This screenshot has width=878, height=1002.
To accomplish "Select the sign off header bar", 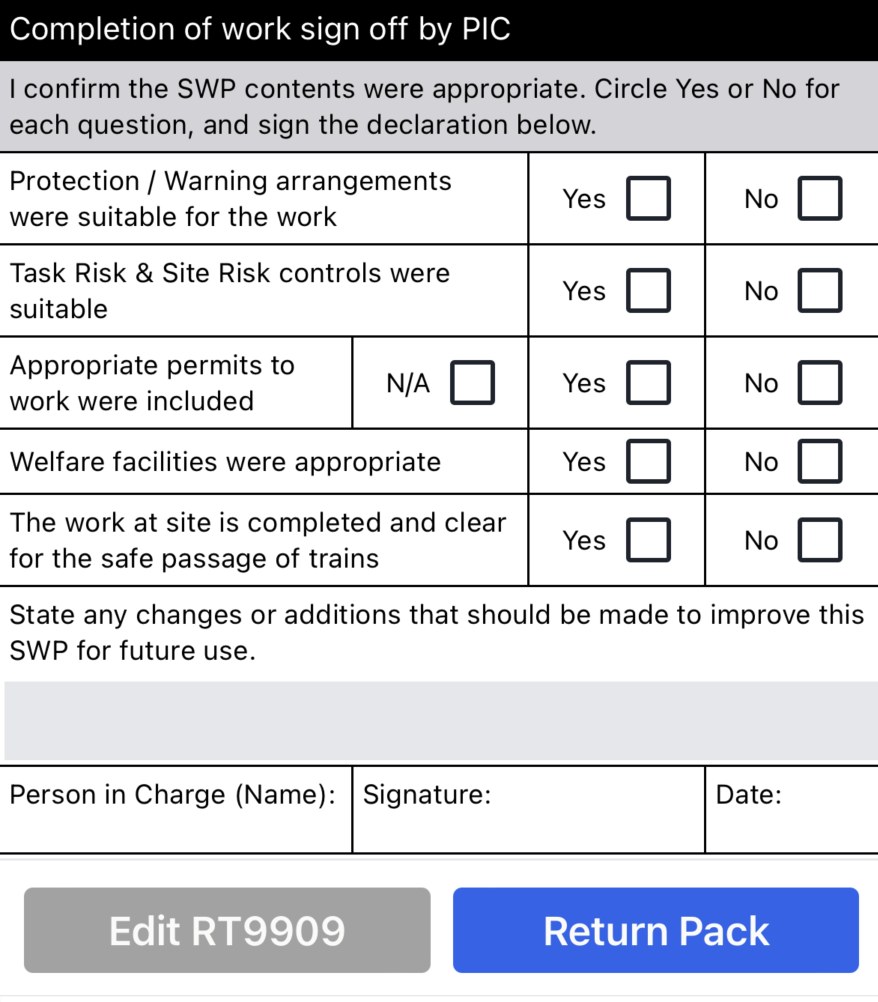I will pos(439,30).
